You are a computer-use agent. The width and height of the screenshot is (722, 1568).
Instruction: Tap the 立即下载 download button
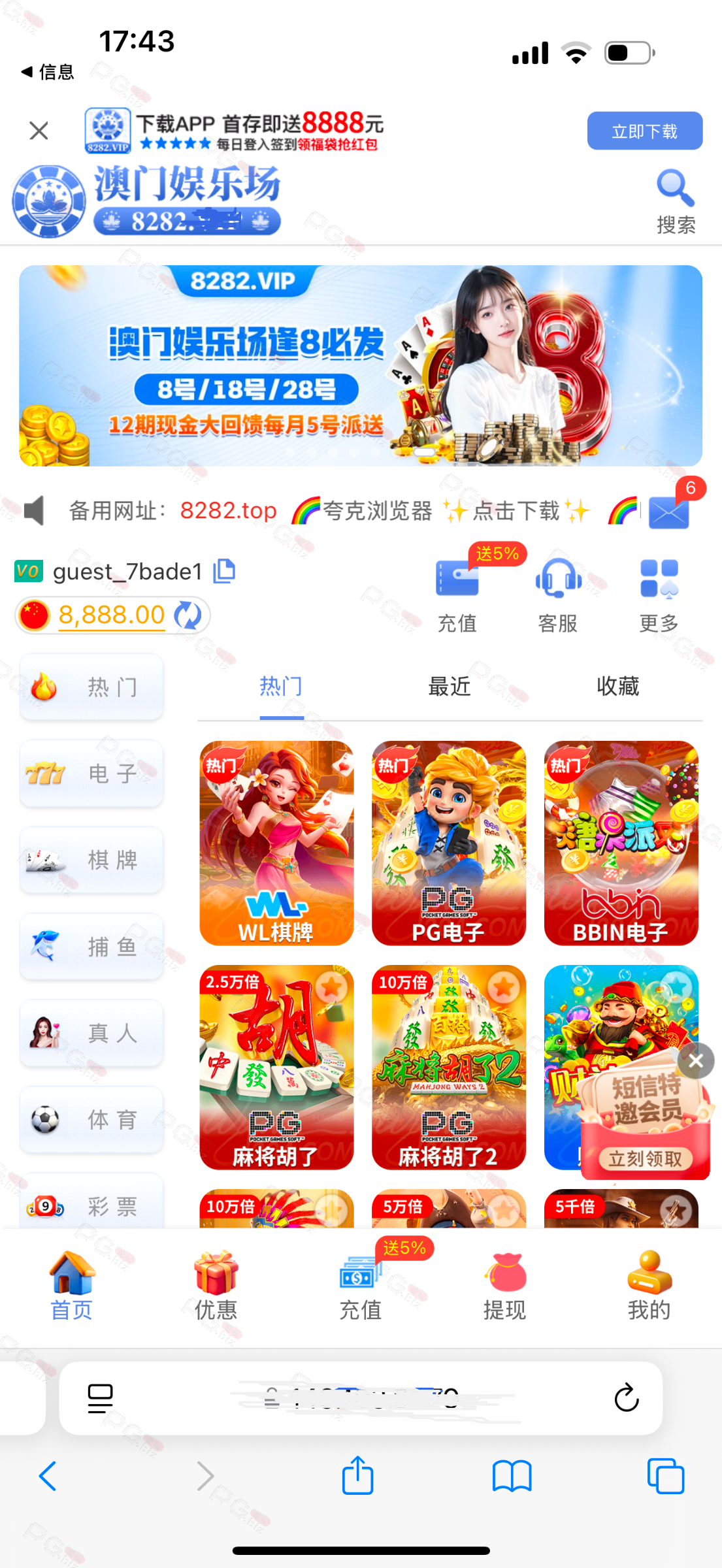click(644, 131)
